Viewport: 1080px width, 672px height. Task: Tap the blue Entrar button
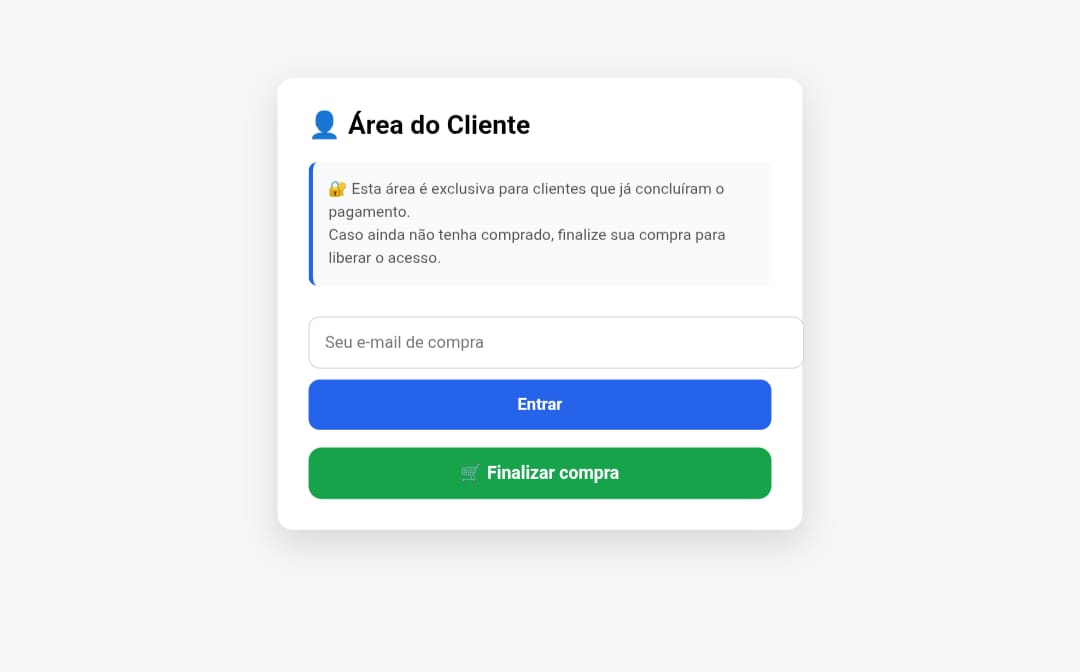click(540, 404)
